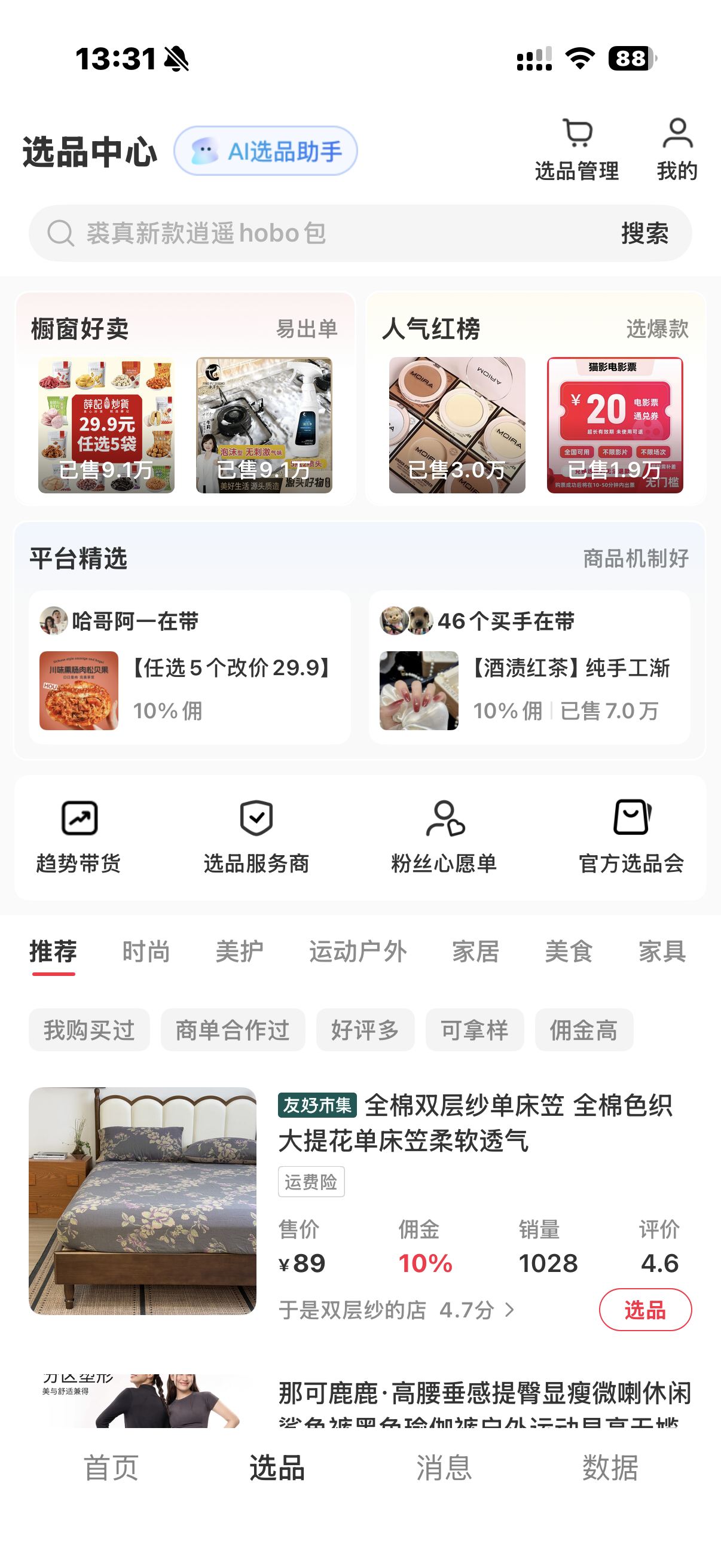Open the 29.9元任选5袋 snack product
721x1568 pixels.
(106, 425)
